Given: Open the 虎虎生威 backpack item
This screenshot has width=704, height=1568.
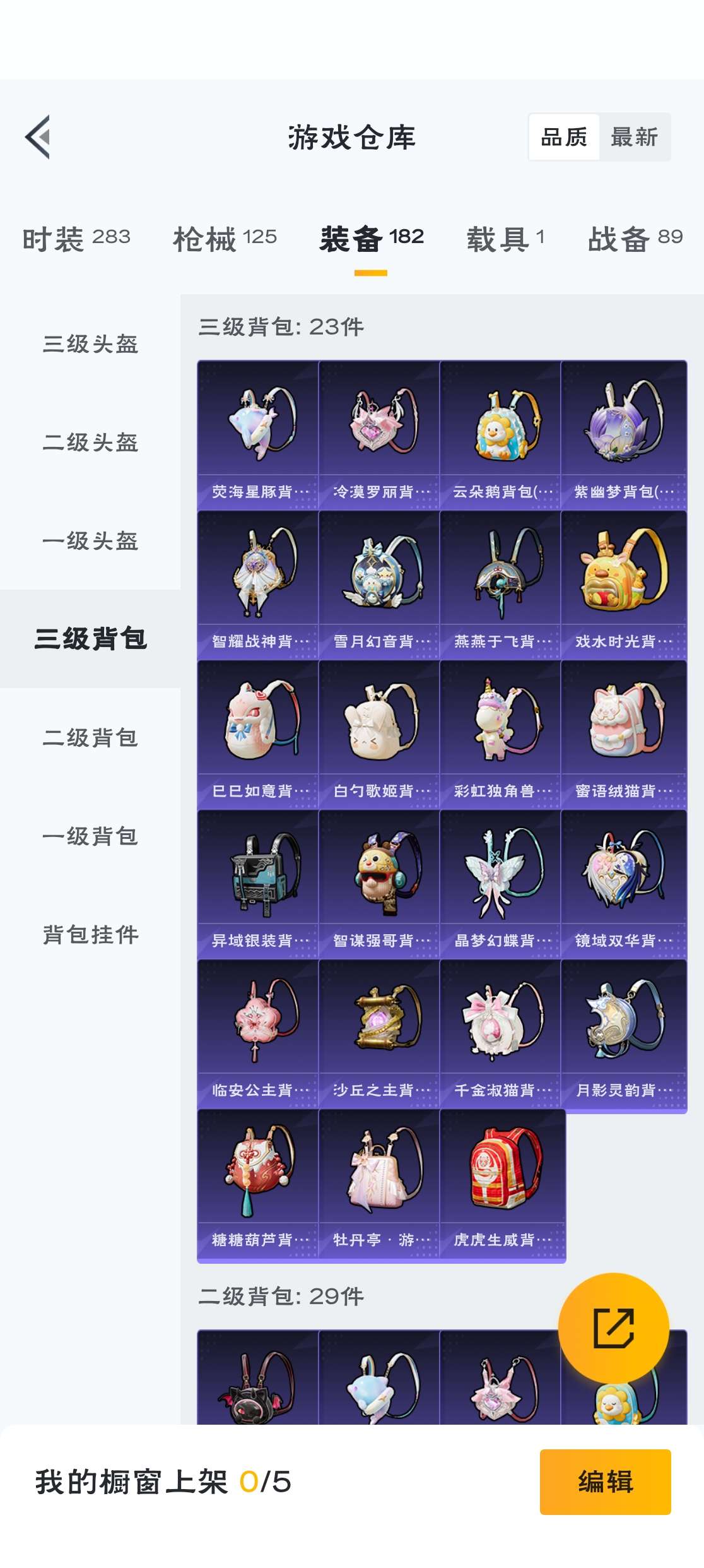Looking at the screenshot, I should point(501,1182).
